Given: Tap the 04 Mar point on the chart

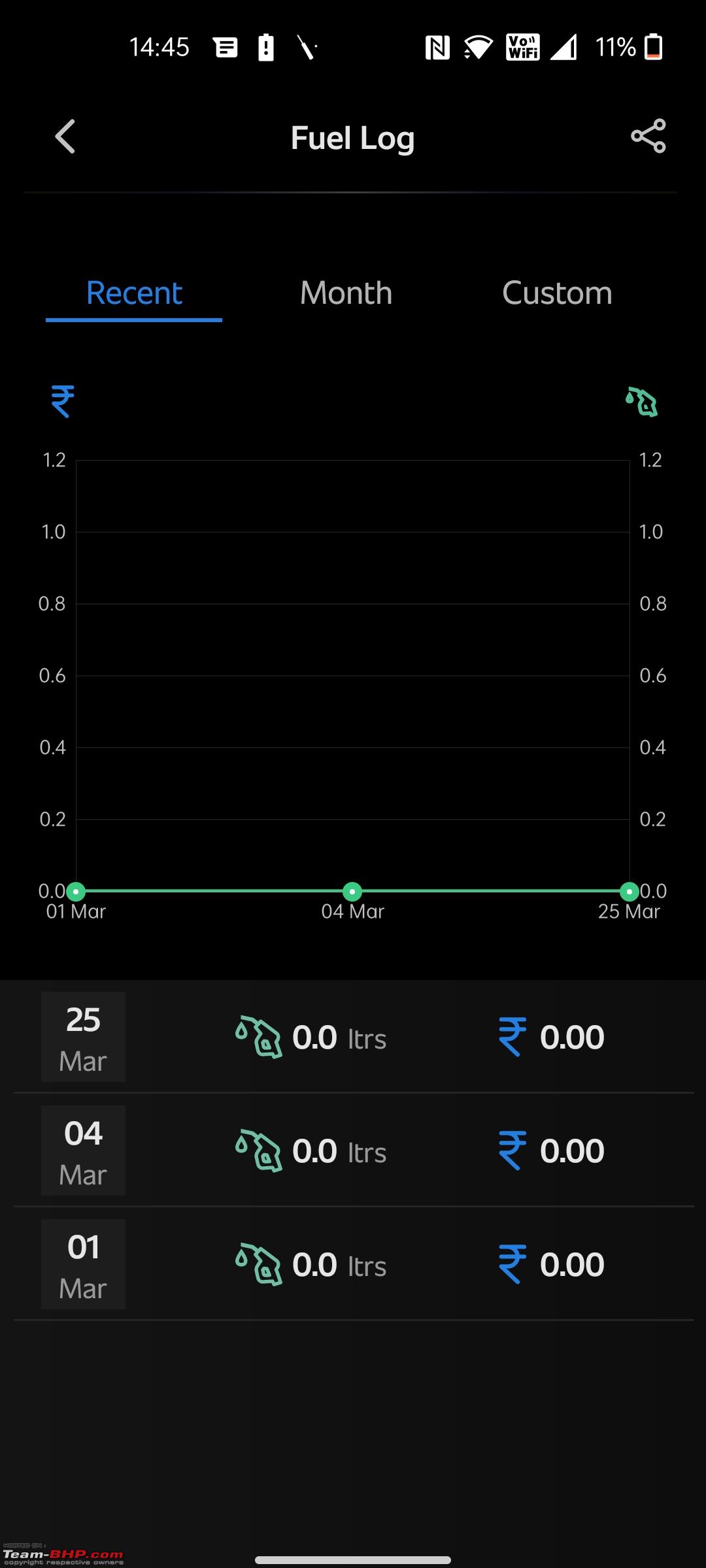Looking at the screenshot, I should pos(352,891).
